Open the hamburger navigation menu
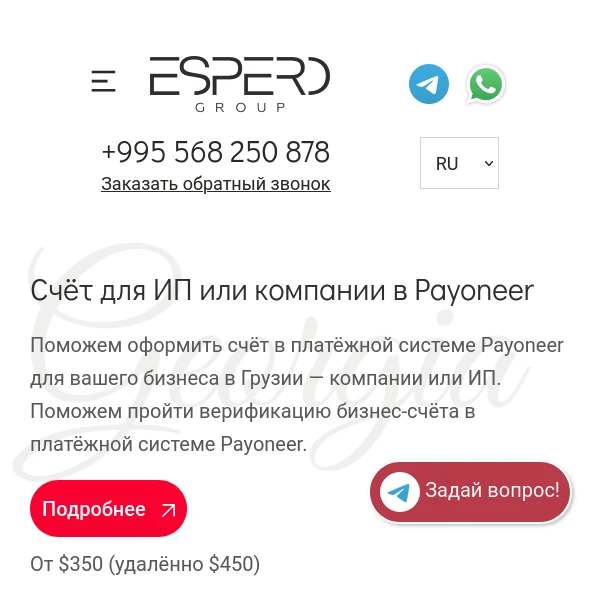The height and width of the screenshot is (600, 600). pos(103,82)
